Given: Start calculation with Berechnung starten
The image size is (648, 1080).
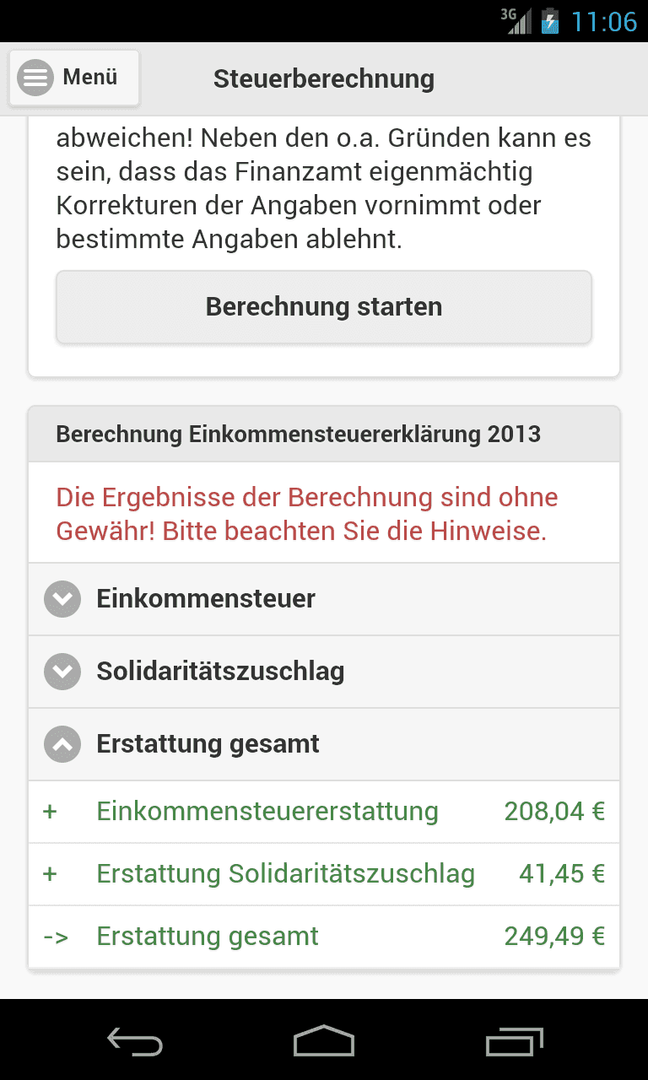Looking at the screenshot, I should tap(324, 307).
